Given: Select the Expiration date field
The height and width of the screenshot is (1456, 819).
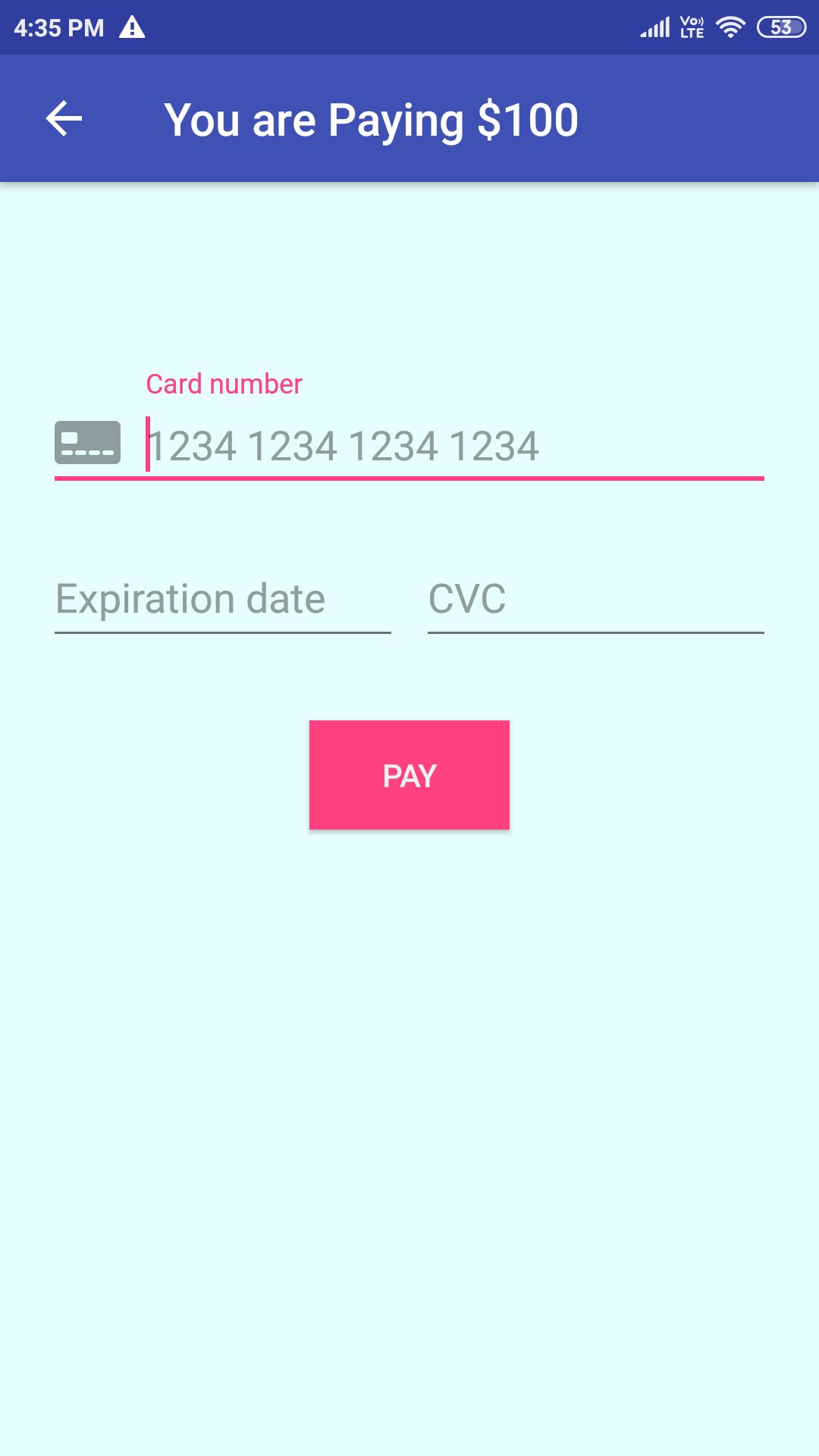Looking at the screenshot, I should (222, 599).
